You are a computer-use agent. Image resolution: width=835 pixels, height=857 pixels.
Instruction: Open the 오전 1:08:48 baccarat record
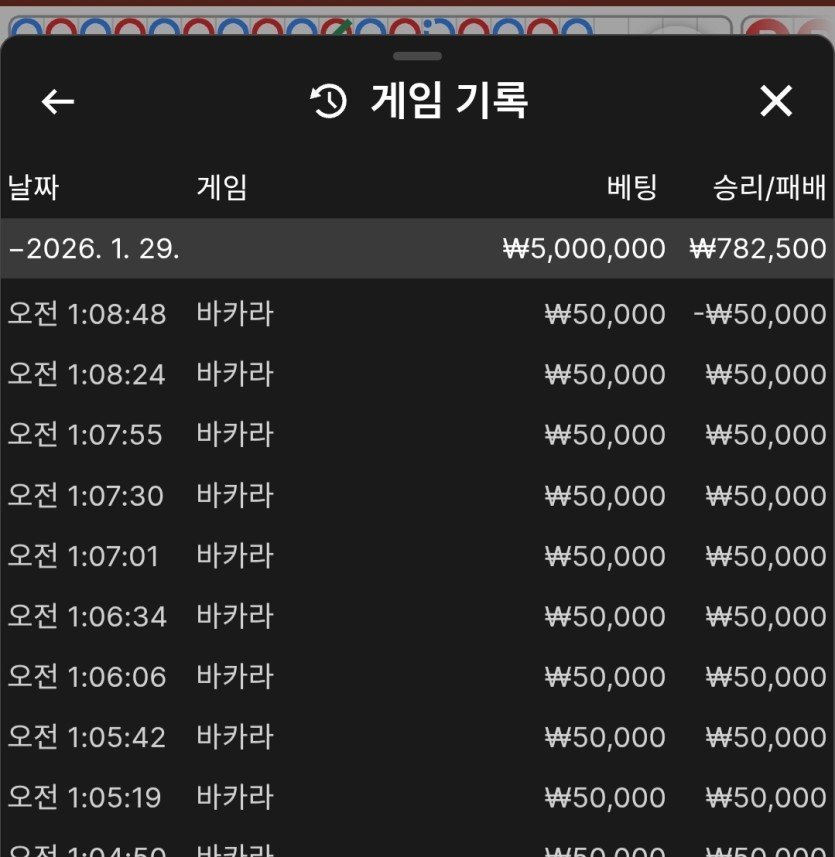point(417,314)
